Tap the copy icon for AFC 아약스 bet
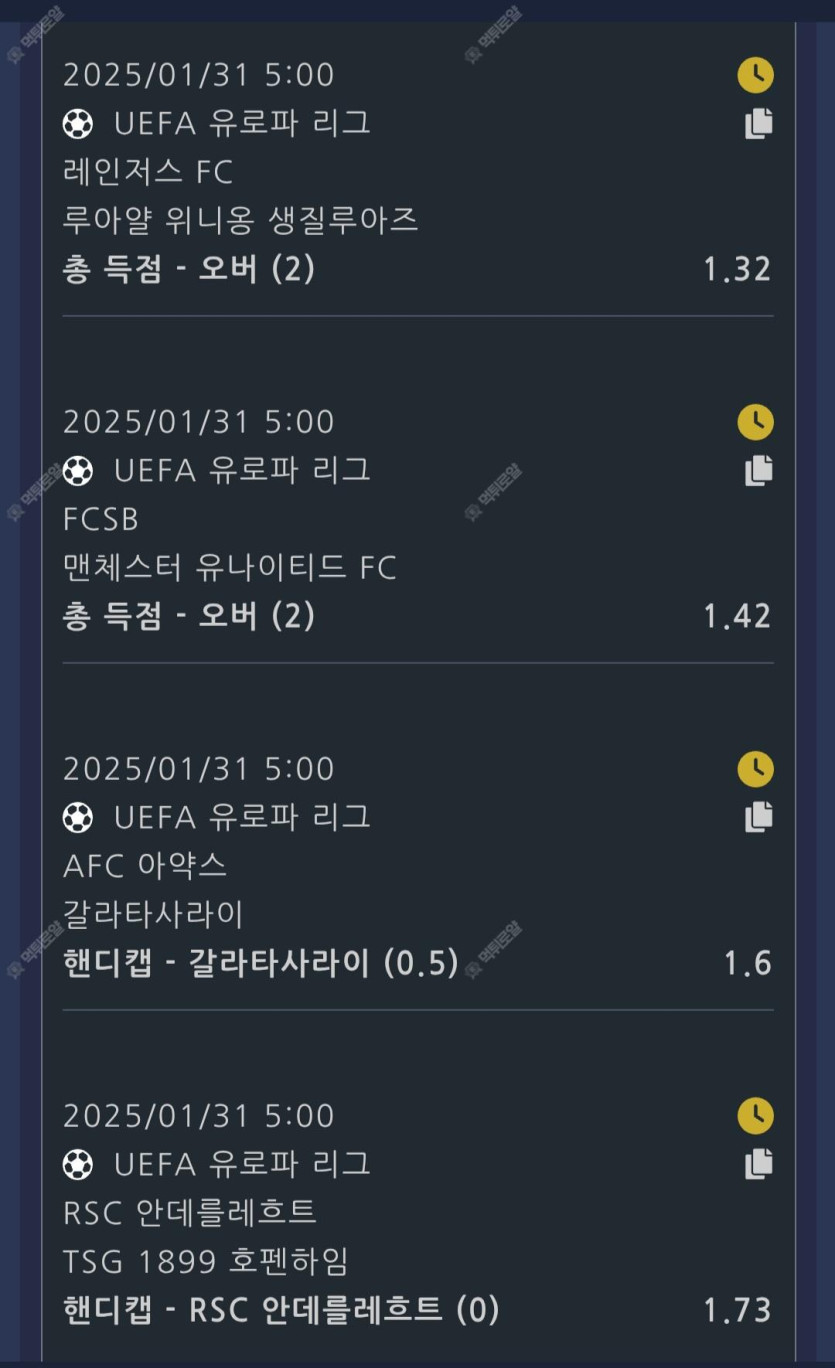The height and width of the screenshot is (1368, 835). coord(758,818)
